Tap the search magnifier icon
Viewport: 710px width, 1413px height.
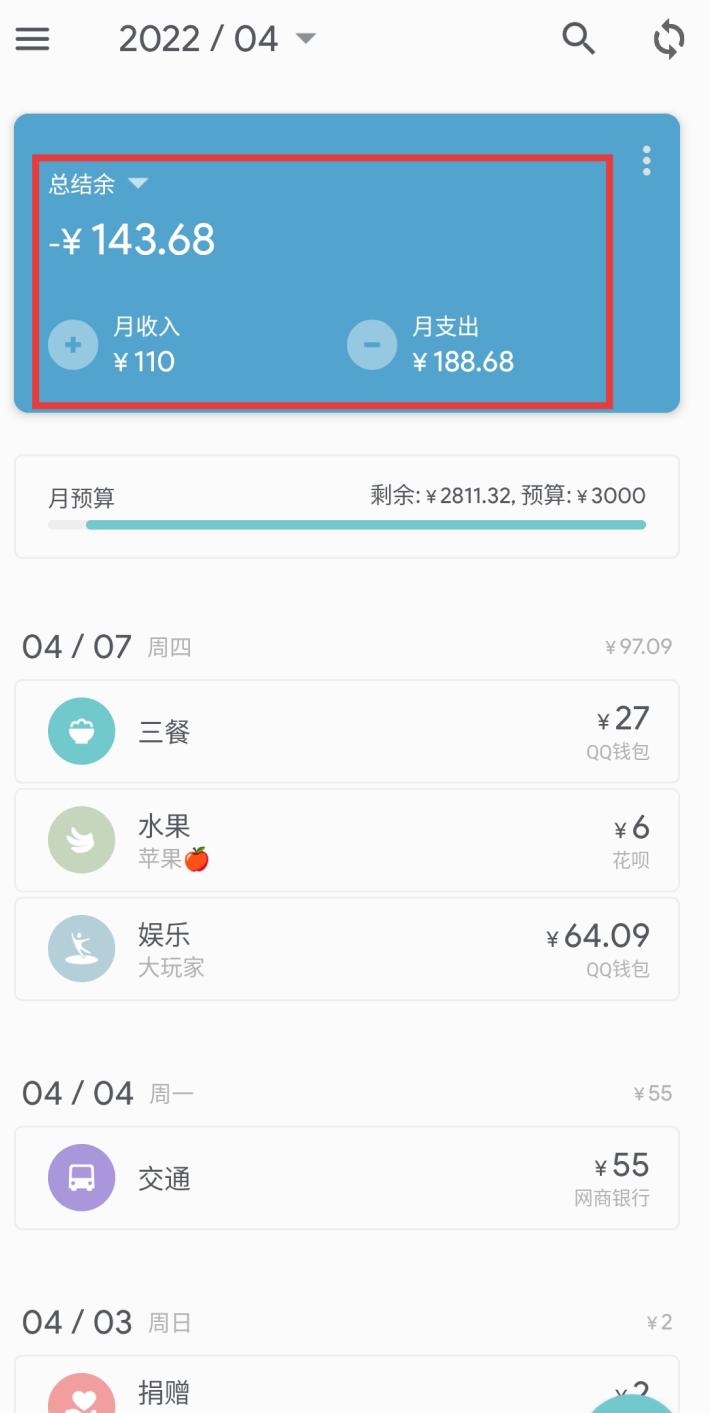(578, 39)
